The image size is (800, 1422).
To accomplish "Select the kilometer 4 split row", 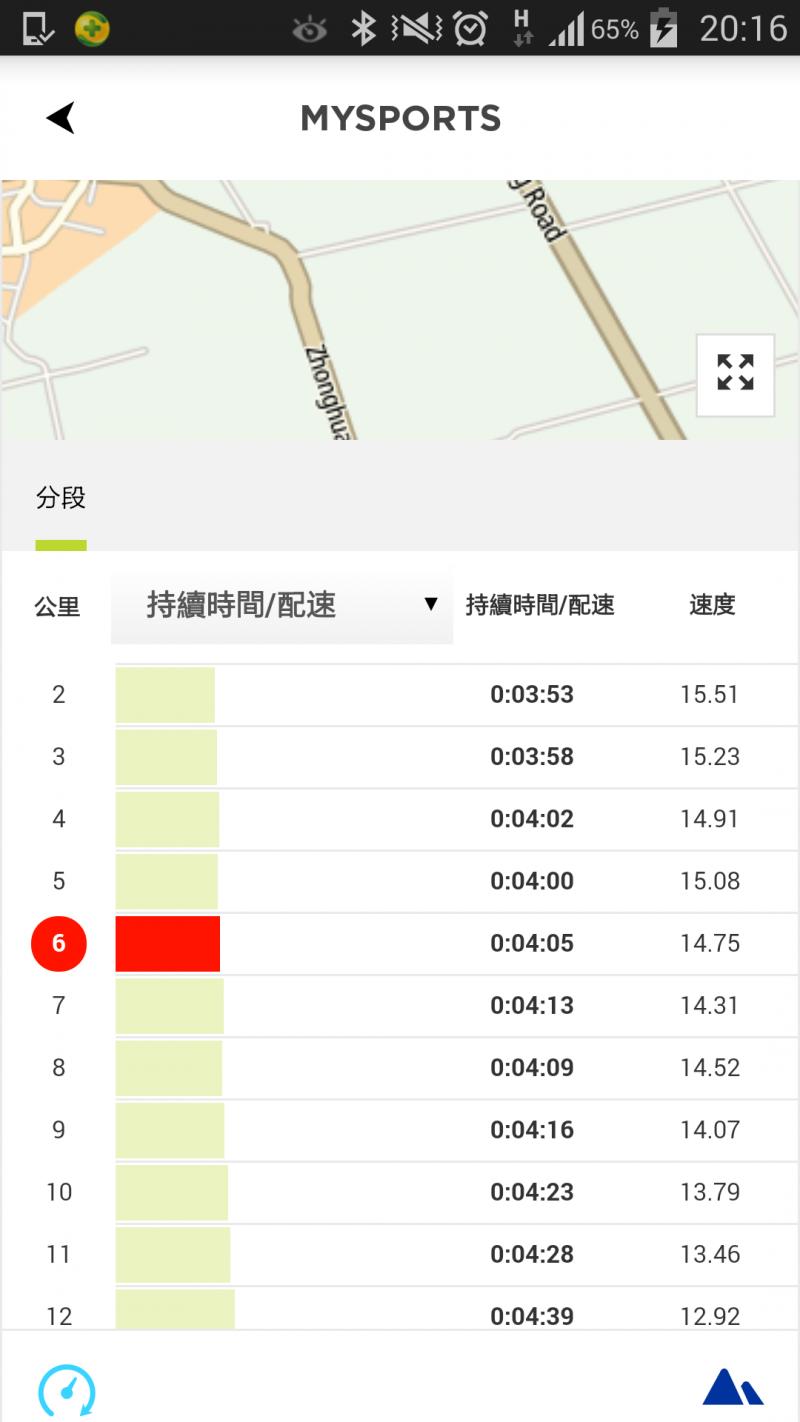I will [x=400, y=819].
